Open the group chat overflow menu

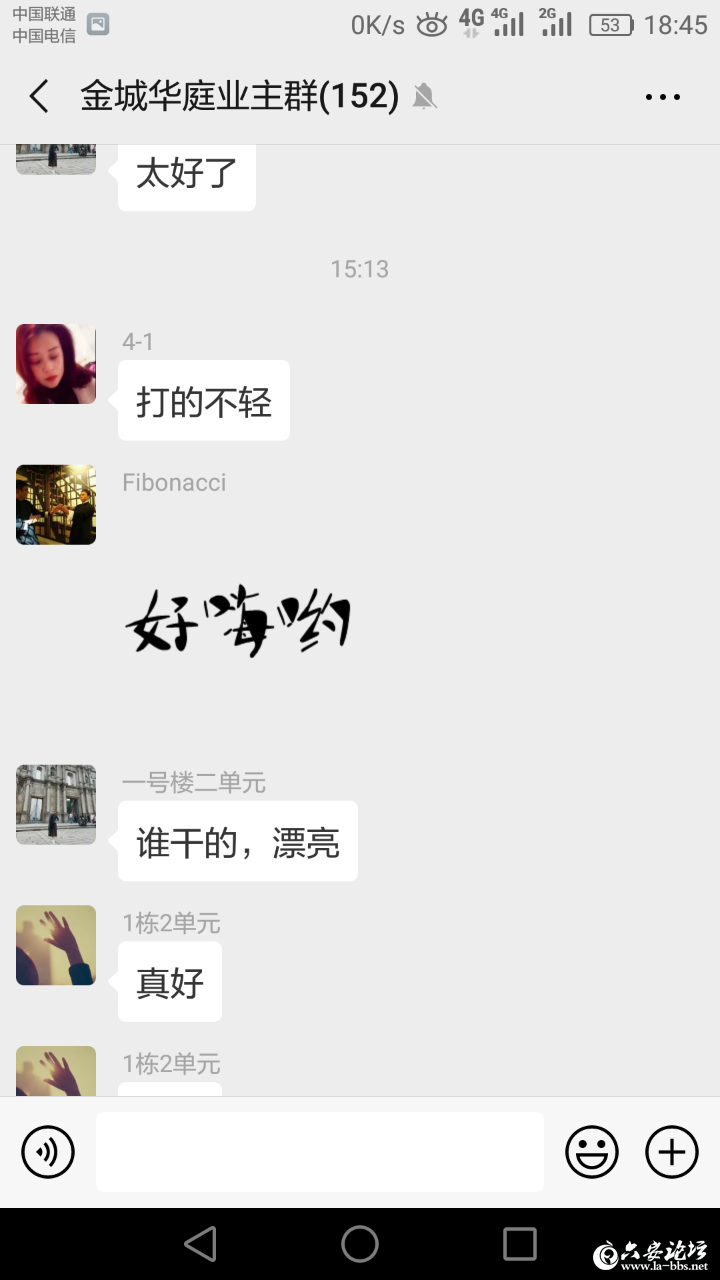(x=662, y=97)
